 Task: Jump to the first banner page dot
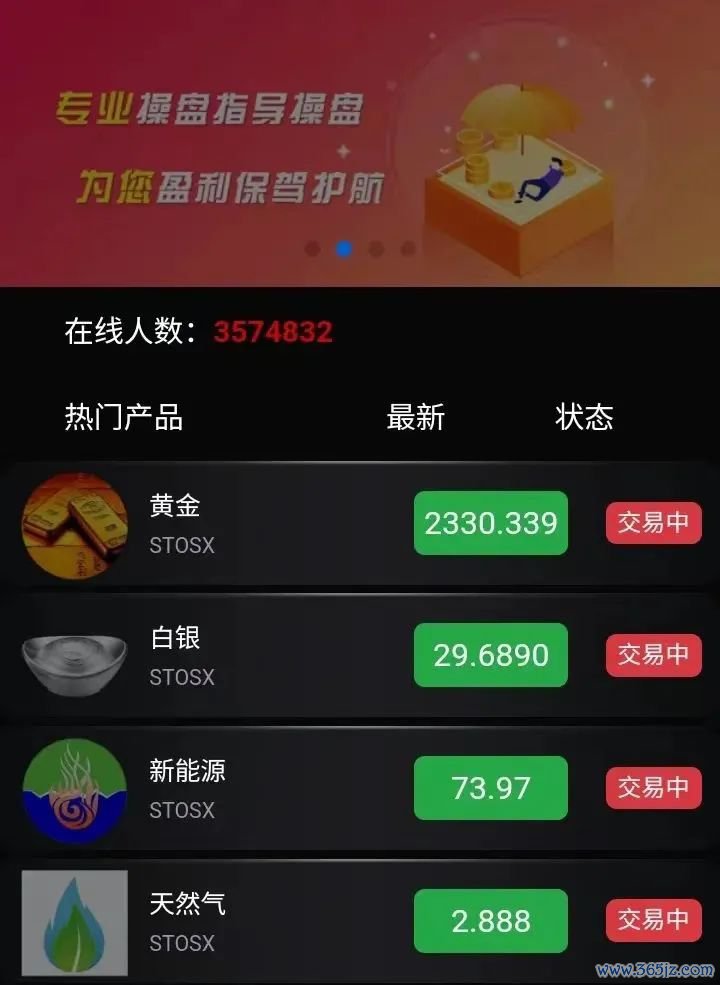point(312,249)
